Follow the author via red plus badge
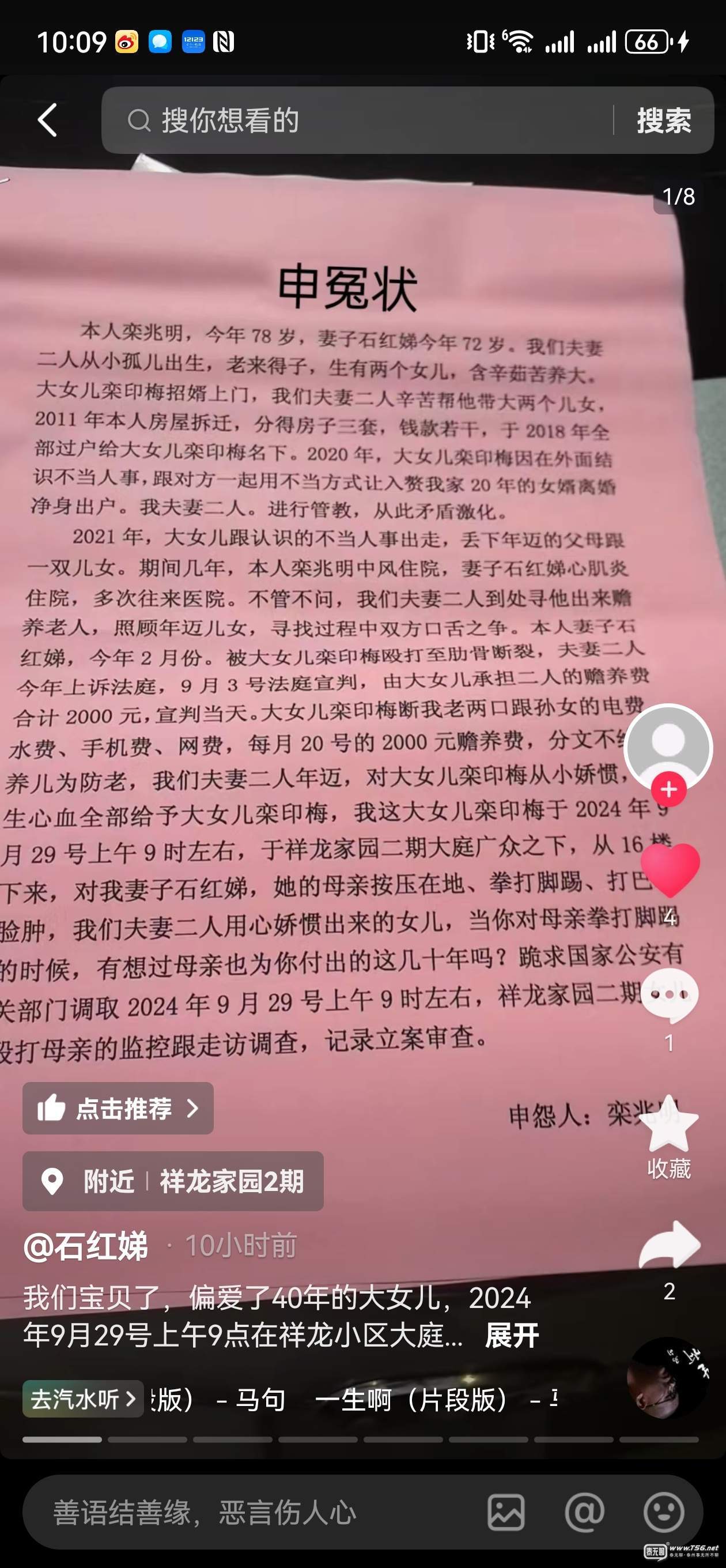The width and height of the screenshot is (726, 1568). (x=669, y=790)
